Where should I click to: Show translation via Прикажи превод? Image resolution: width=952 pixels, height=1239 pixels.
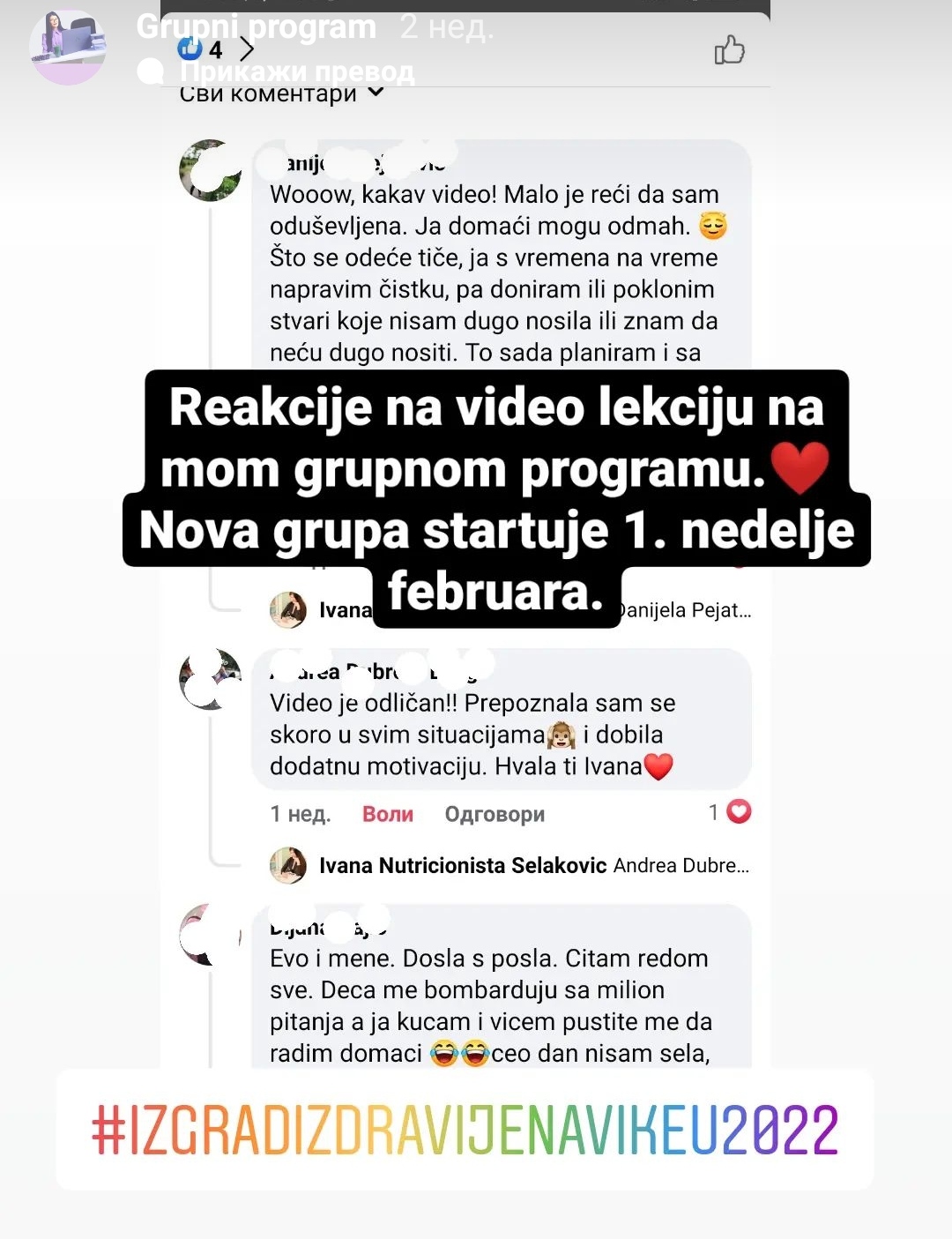click(296, 71)
